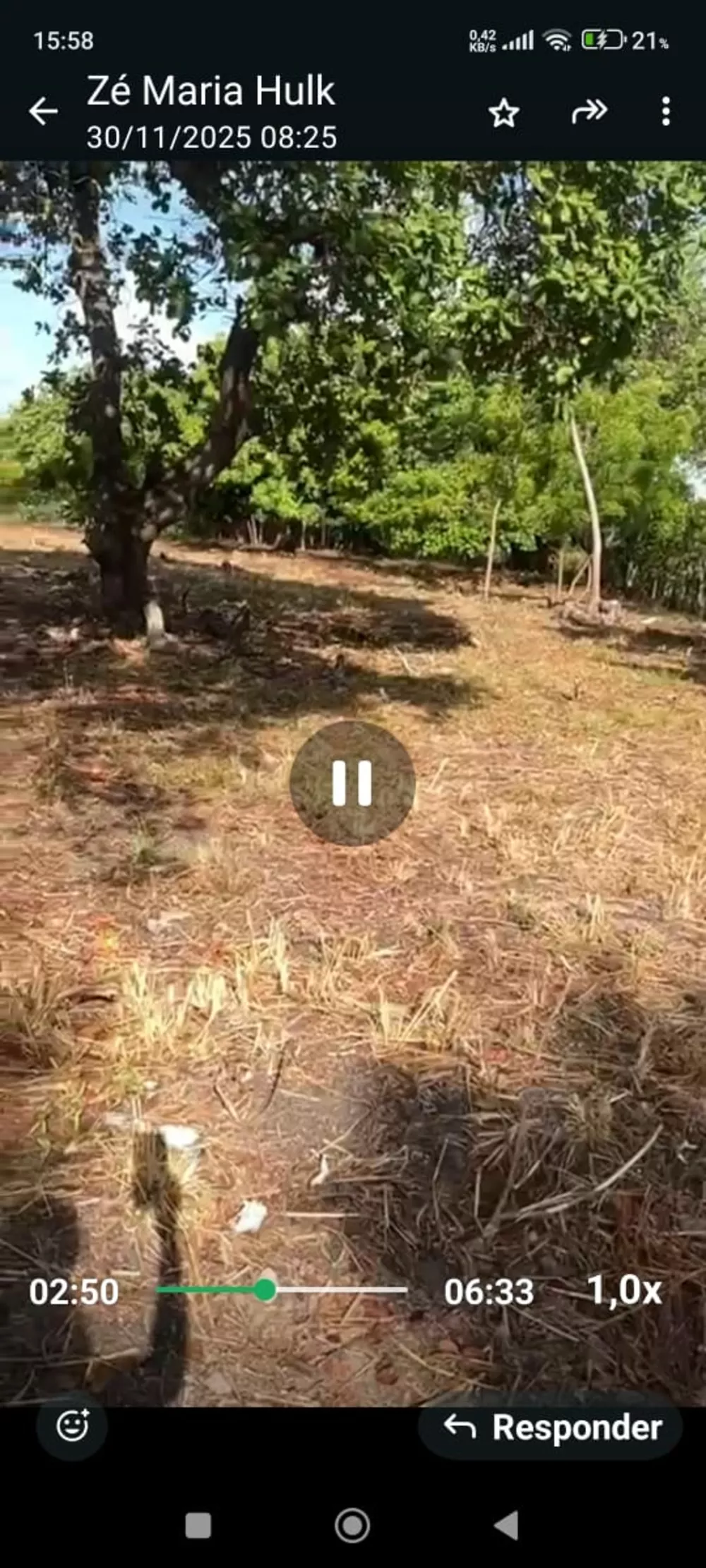Pause the playing video

(x=352, y=783)
